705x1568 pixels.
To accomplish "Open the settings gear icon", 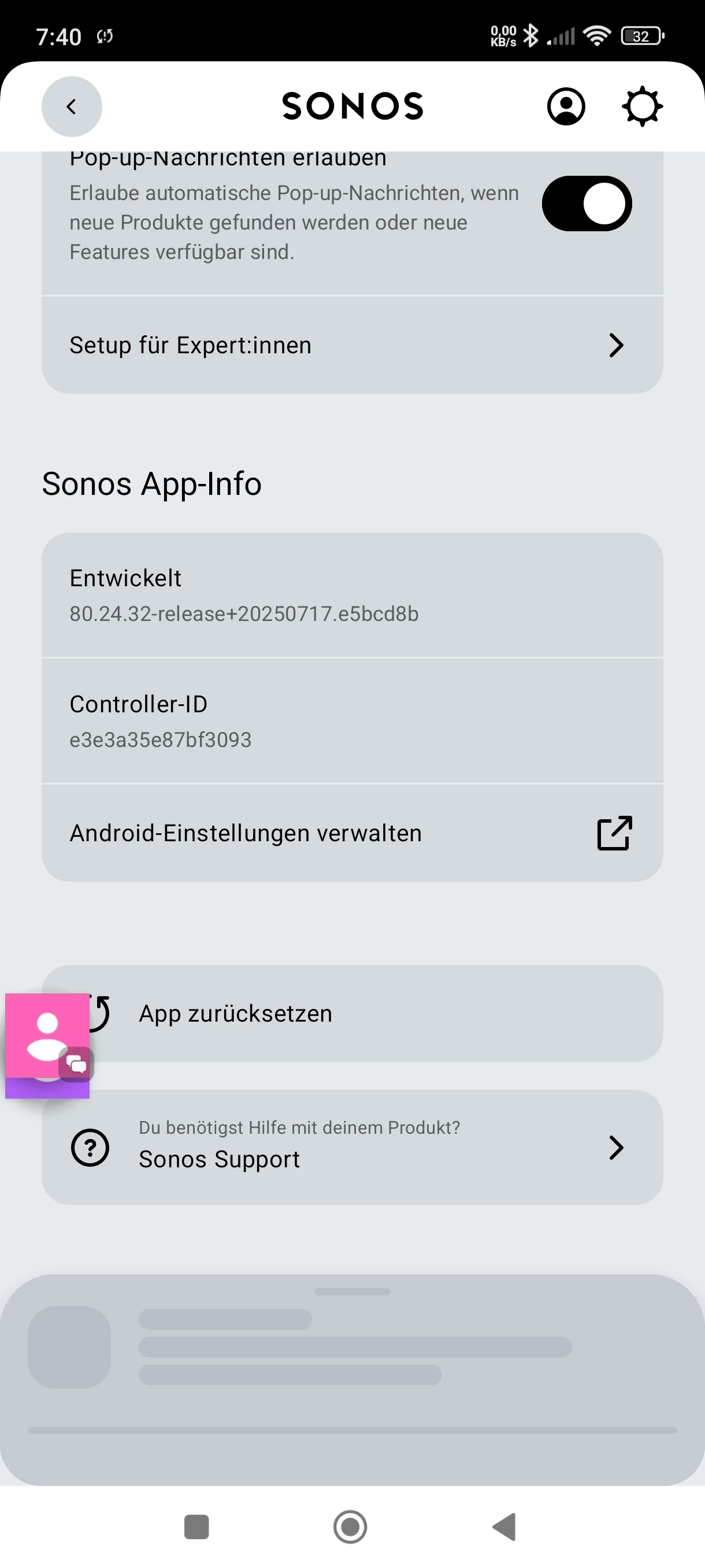I will click(x=643, y=106).
